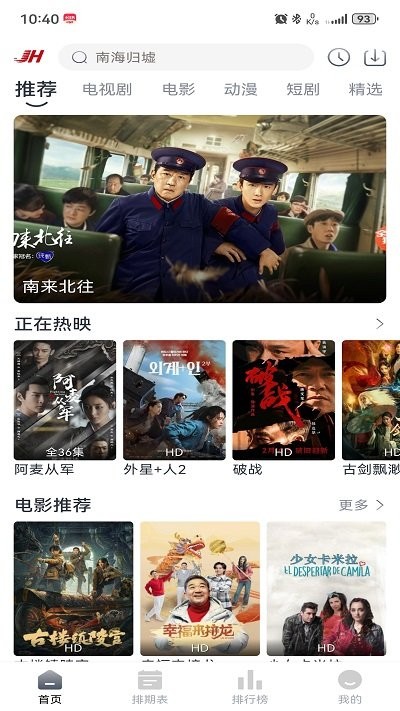The image size is (400, 711).
Task: Open the 少女卡米拉 movie poster
Action: [327, 589]
